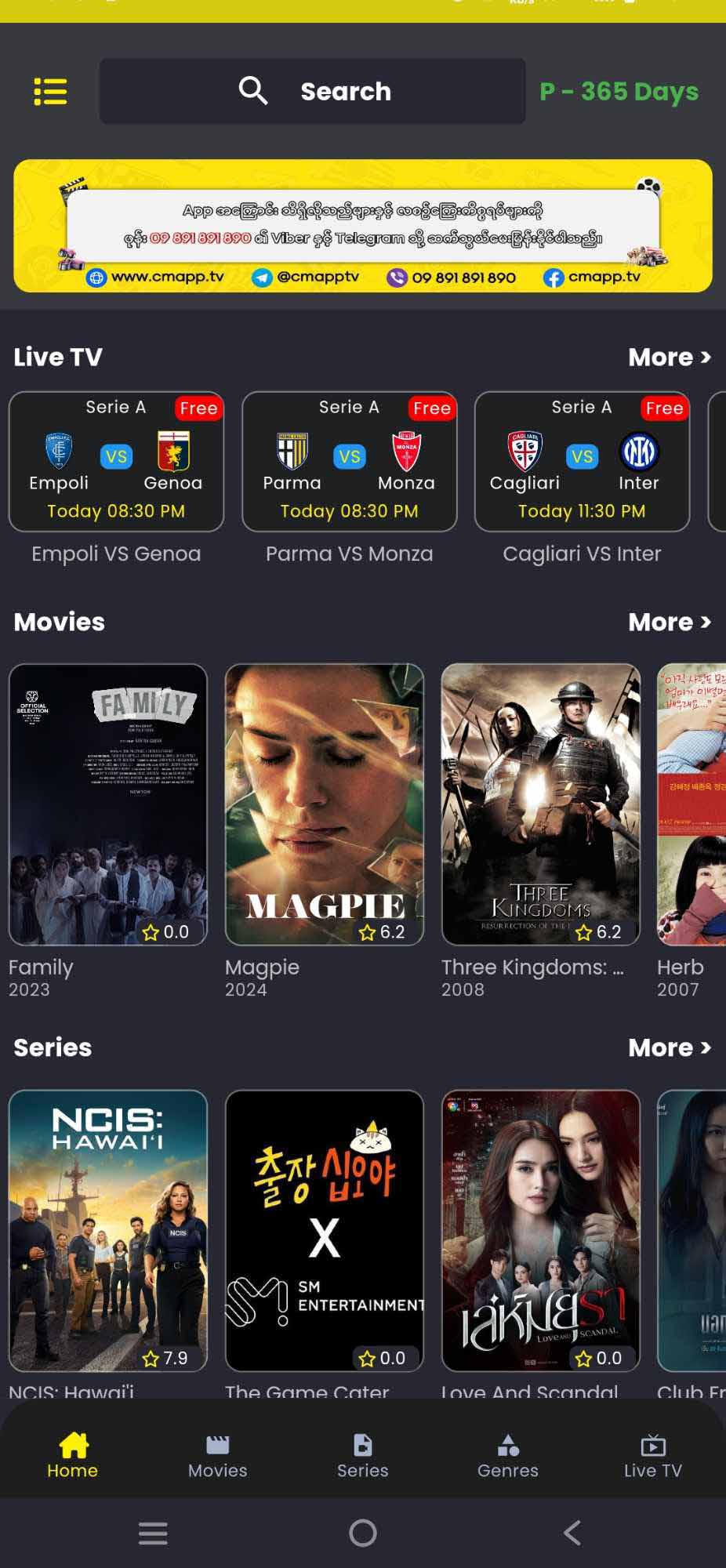This screenshot has height=1568, width=726.
Task: Open the Herb 2007 movie
Action: 692,804
